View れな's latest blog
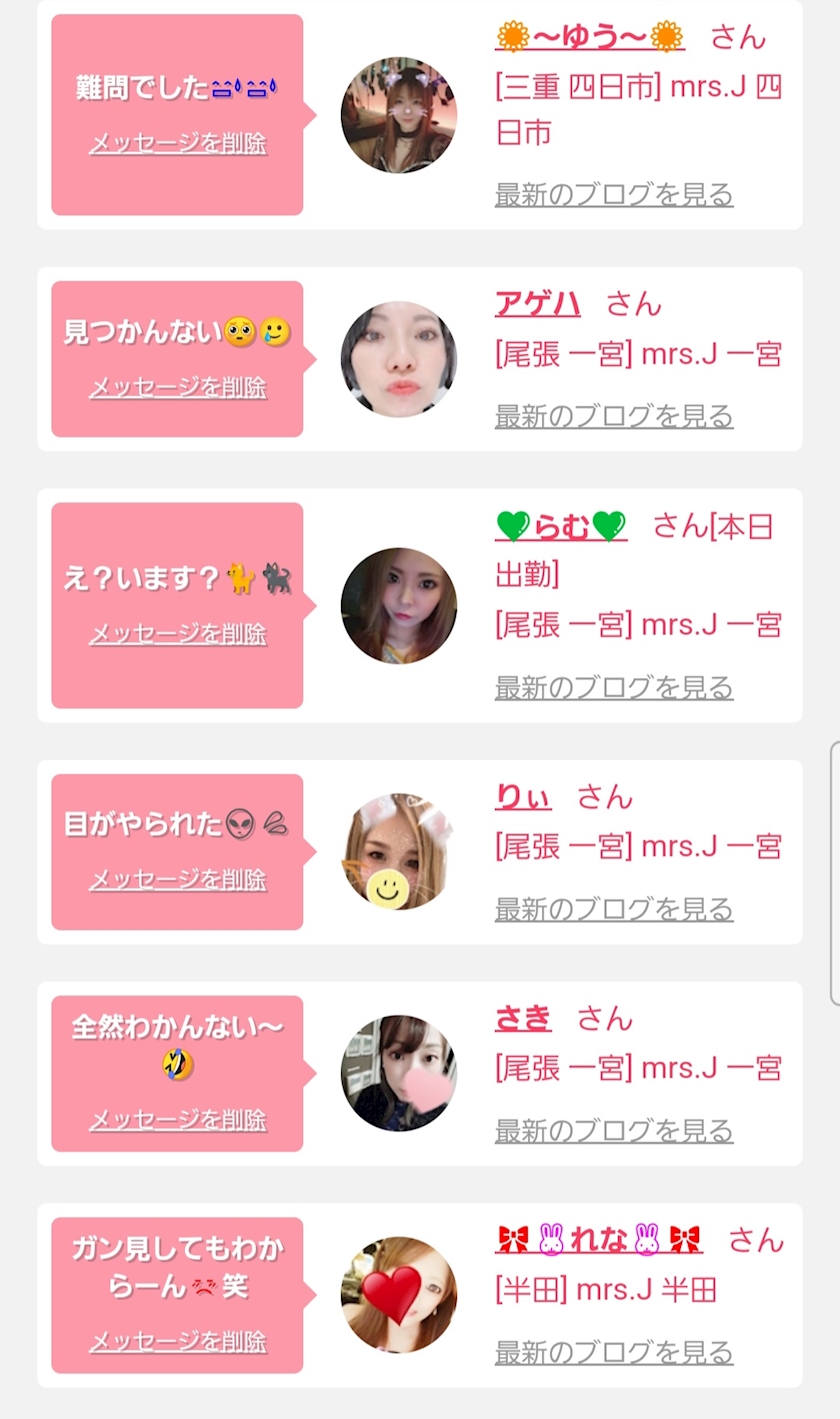The image size is (840, 1419). 614,1353
